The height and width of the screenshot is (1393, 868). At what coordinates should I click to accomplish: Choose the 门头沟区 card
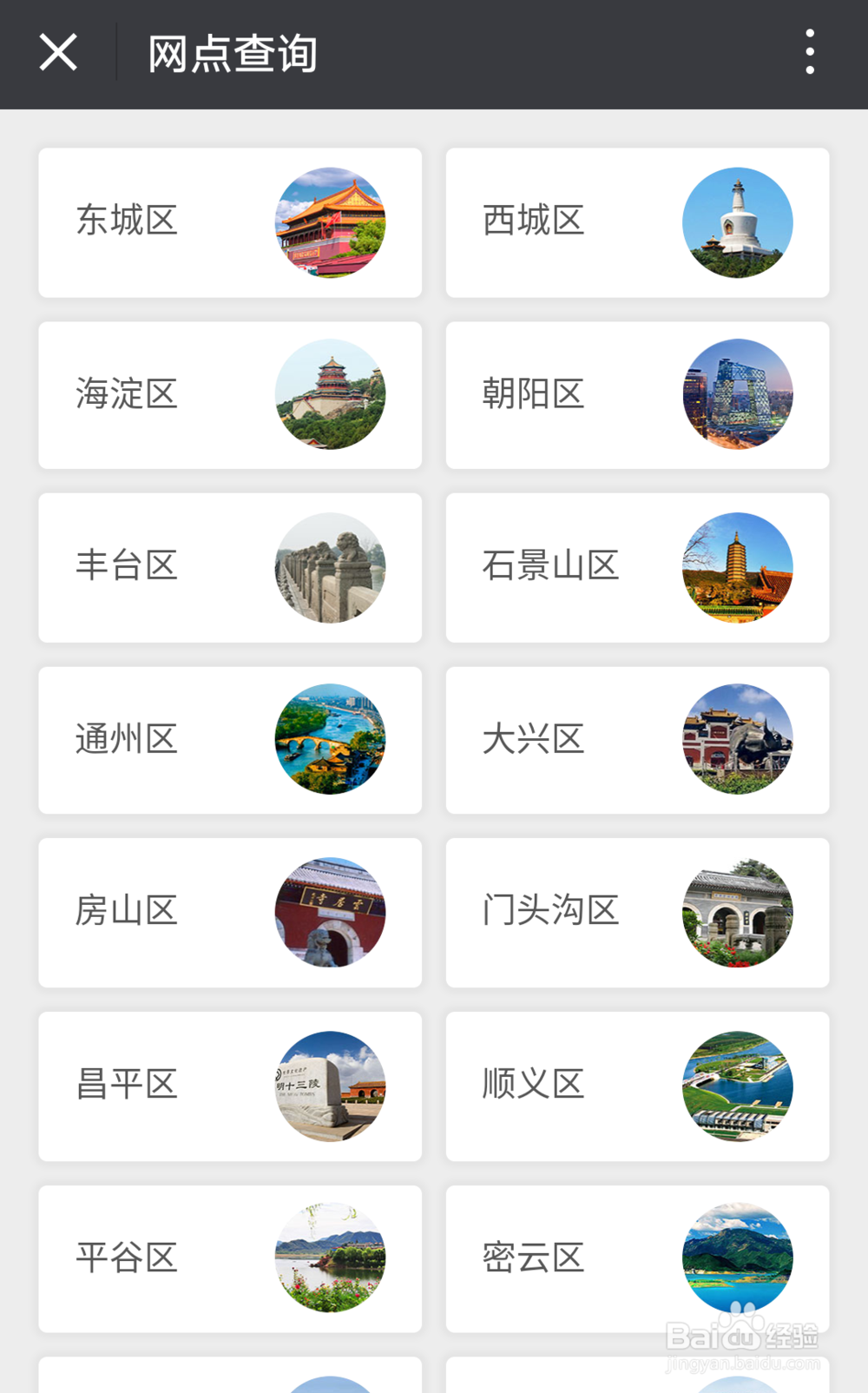pos(637,912)
